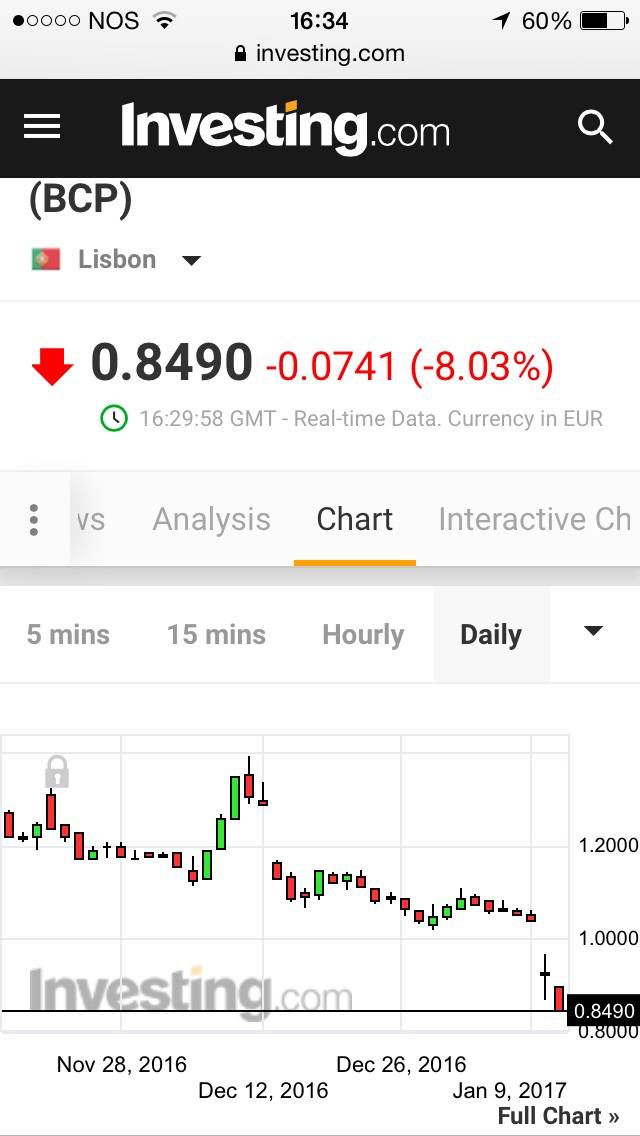The image size is (640, 1136).
Task: Select the Daily chart interval
Action: pos(491,635)
